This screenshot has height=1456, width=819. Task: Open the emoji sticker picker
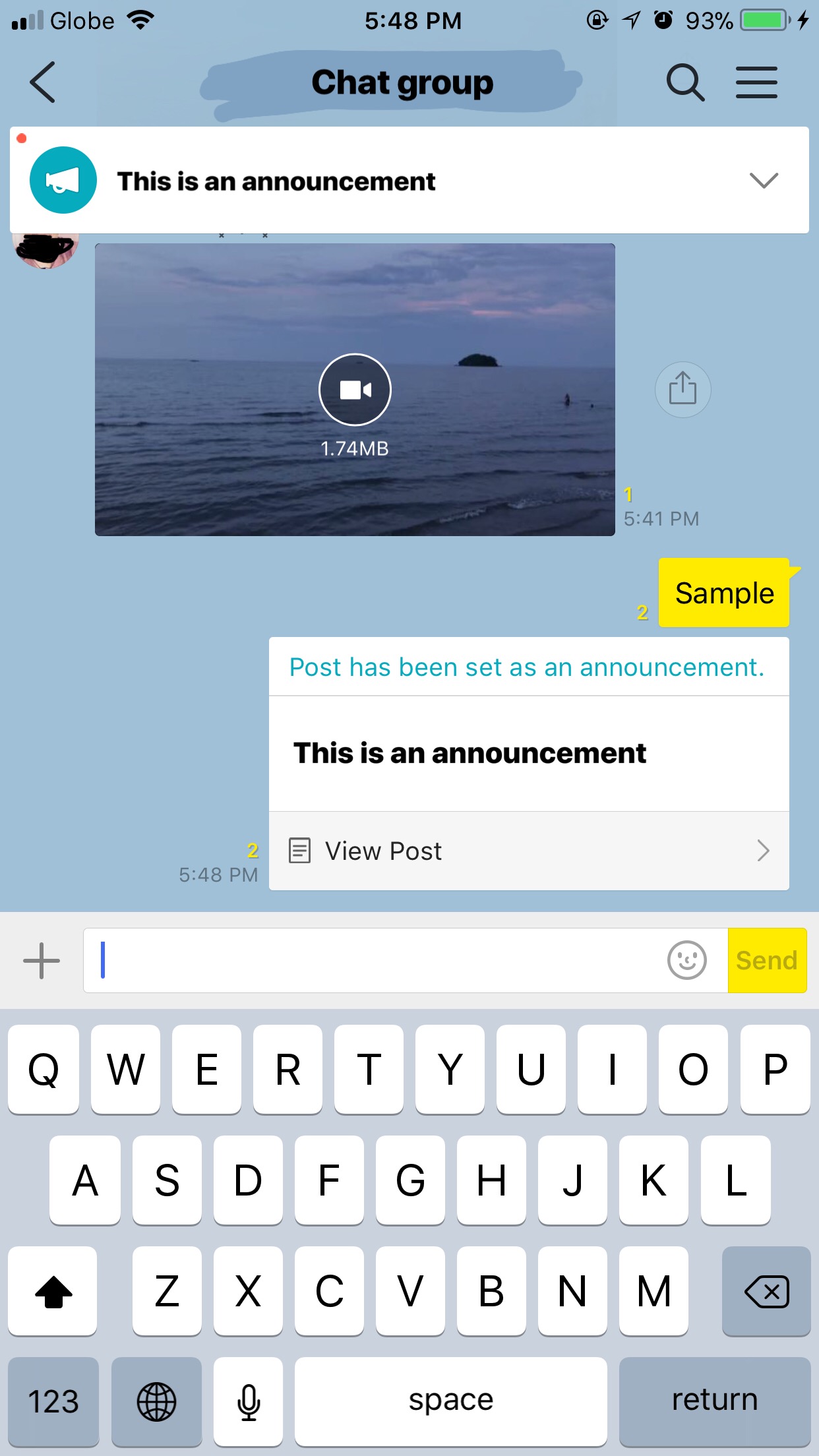pyautogui.click(x=686, y=960)
